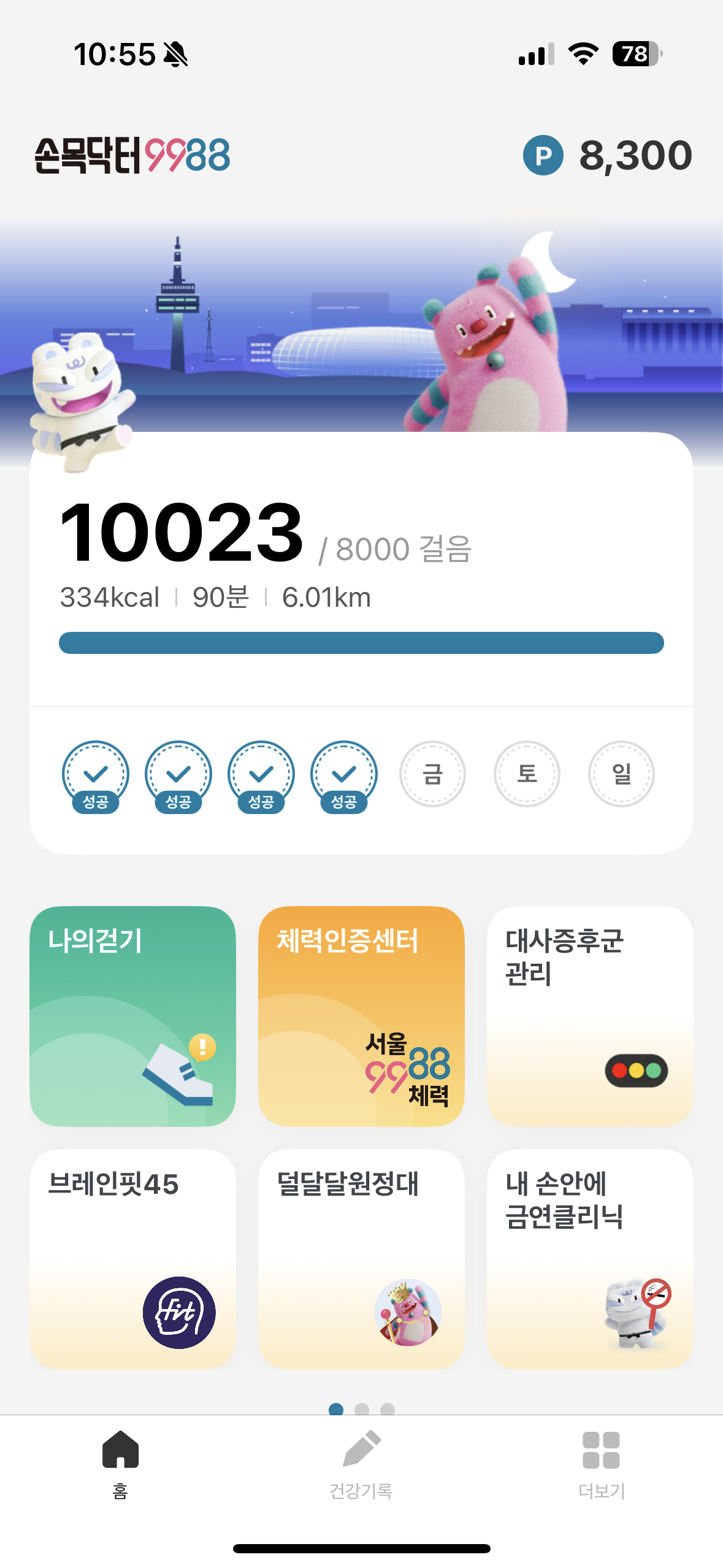Open the 10023 step count card
This screenshot has width=723, height=1568.
click(361, 571)
